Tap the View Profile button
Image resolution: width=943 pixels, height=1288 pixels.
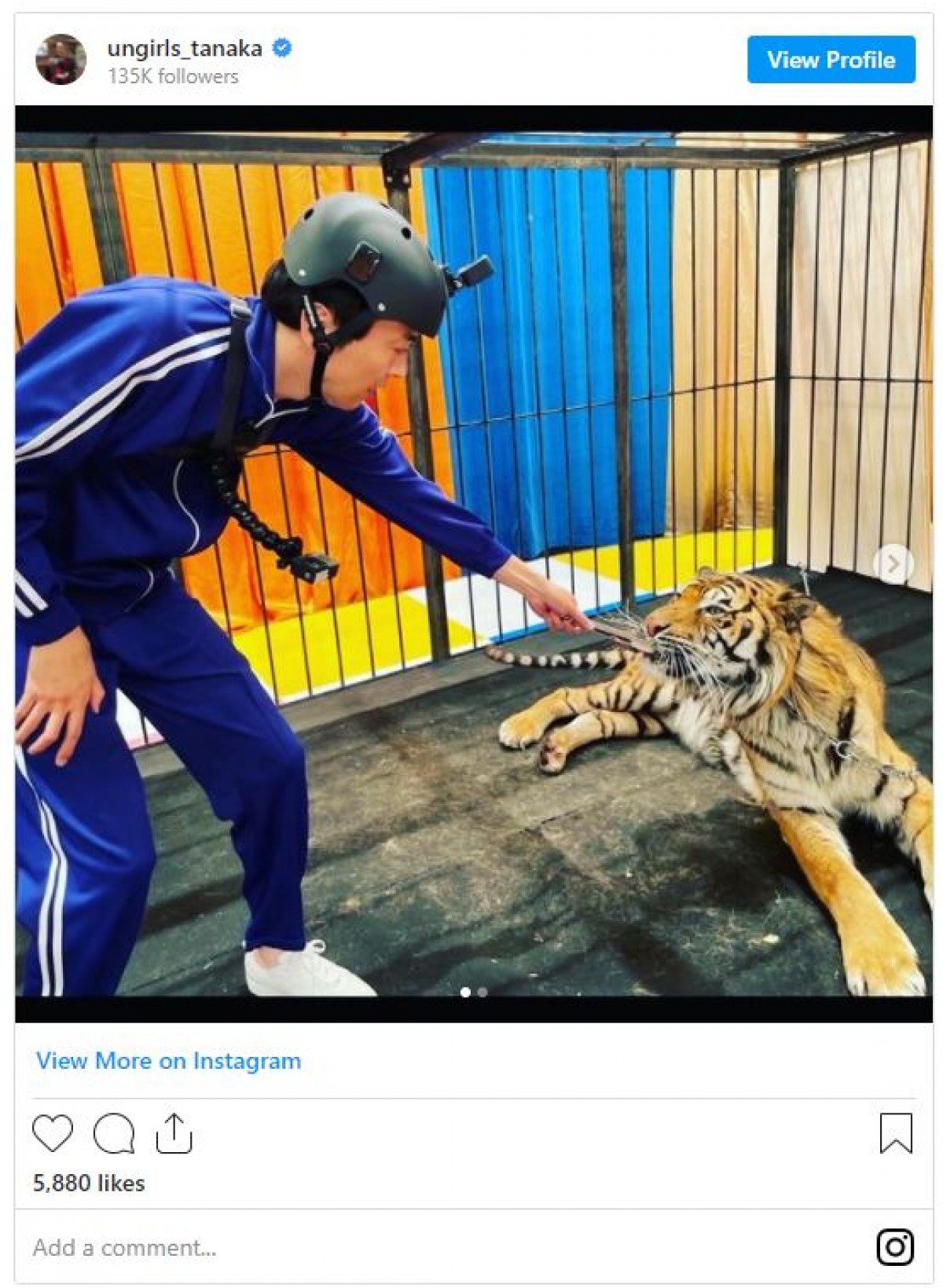coord(831,60)
